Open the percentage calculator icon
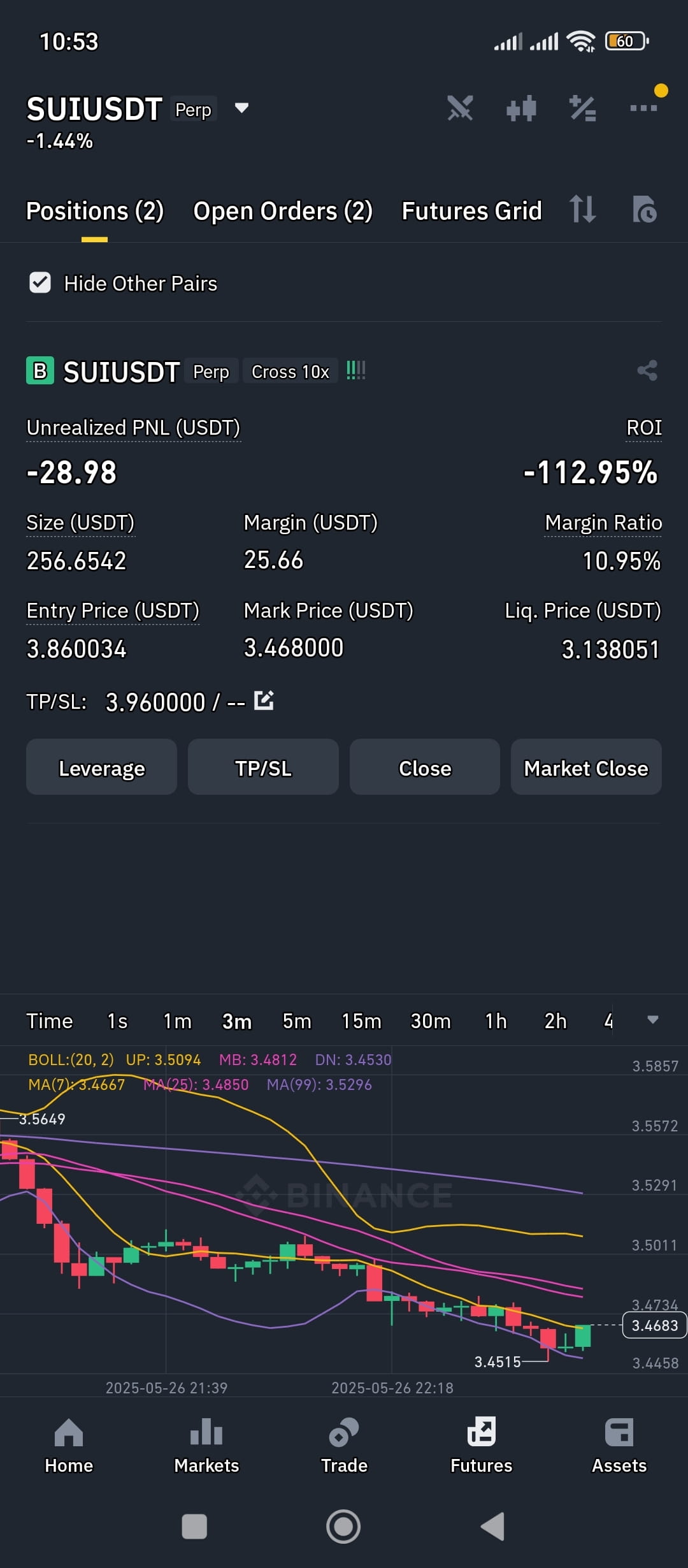The image size is (688, 1568). [x=582, y=108]
